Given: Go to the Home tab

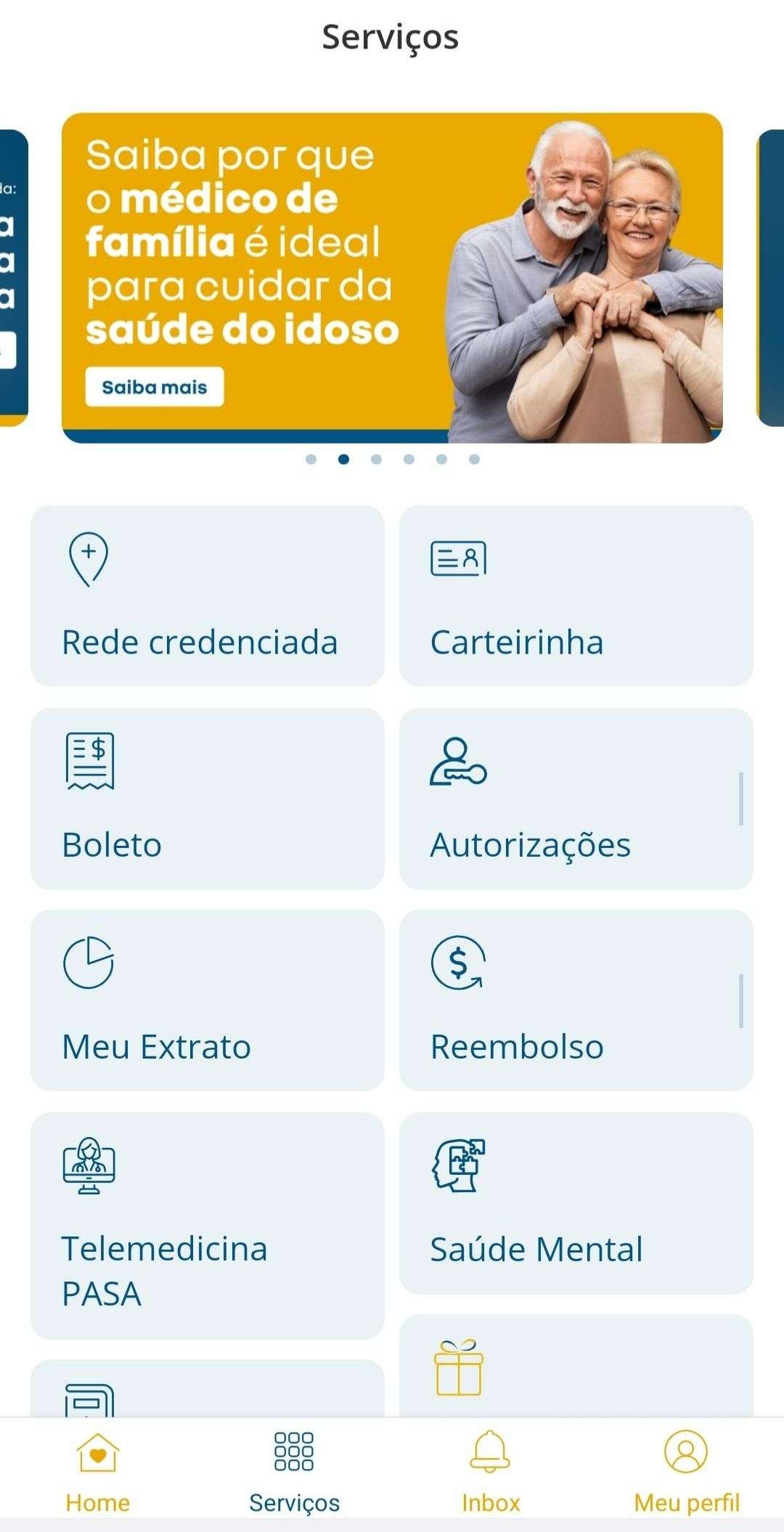Looking at the screenshot, I should click(x=98, y=1472).
